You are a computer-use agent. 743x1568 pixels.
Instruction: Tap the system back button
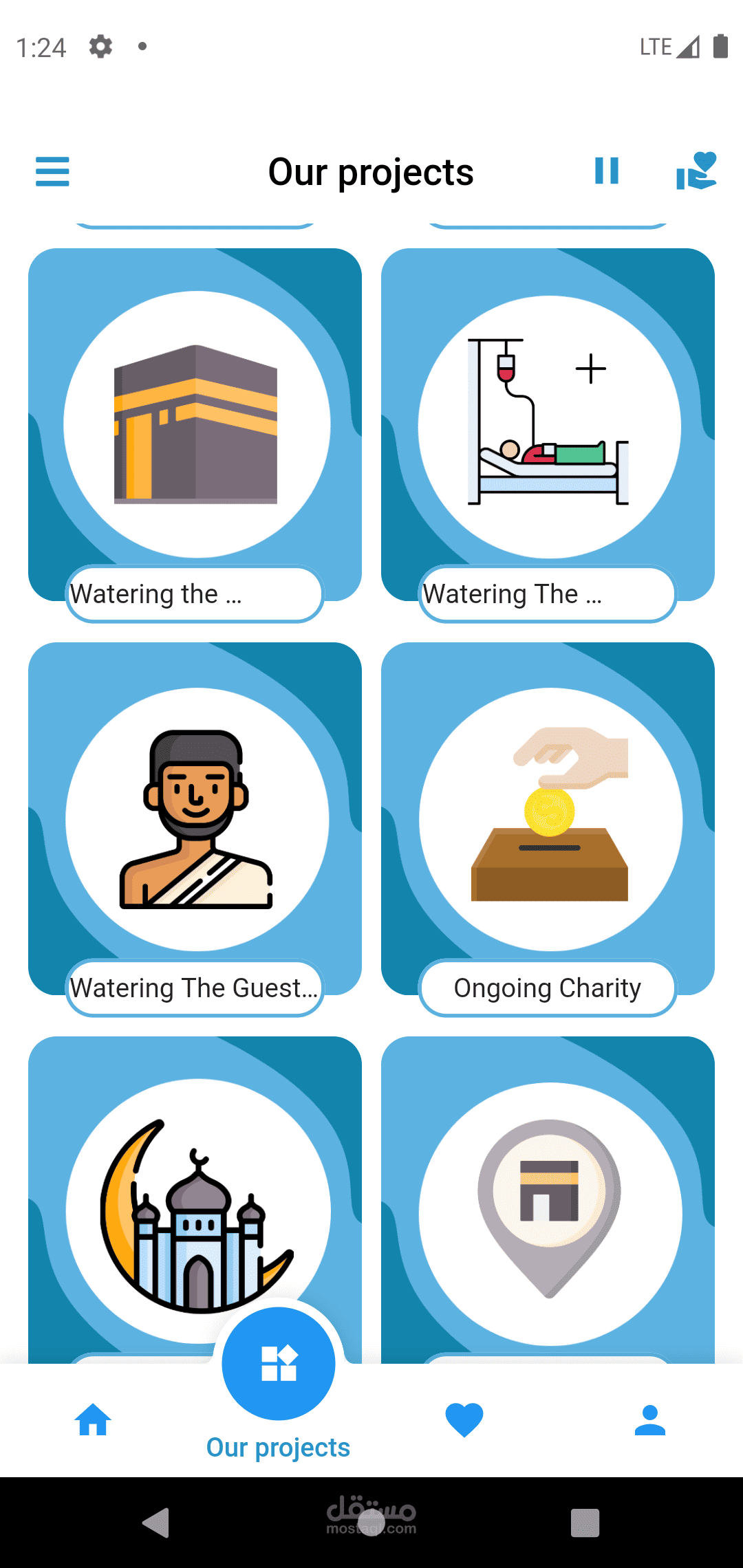[156, 1523]
